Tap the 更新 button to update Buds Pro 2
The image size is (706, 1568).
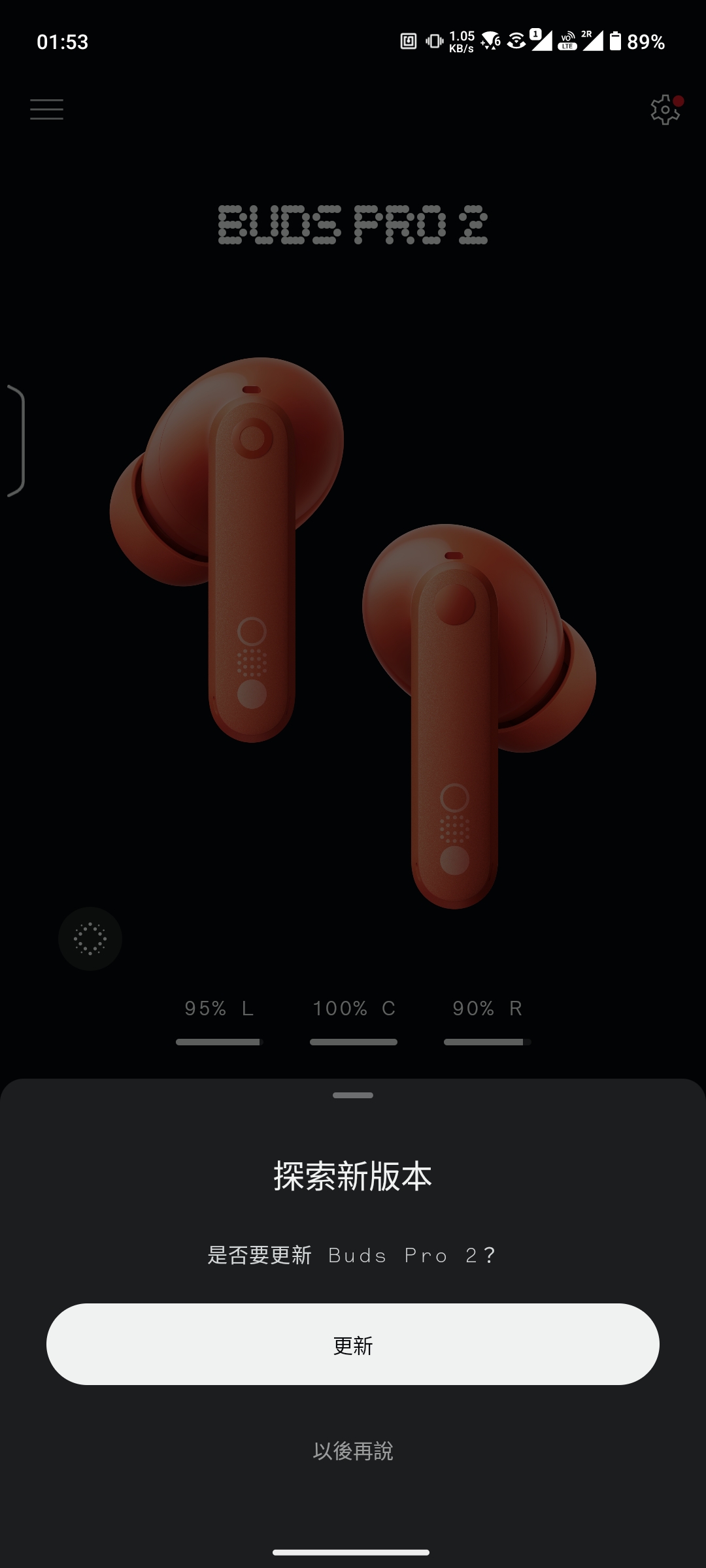(352, 1344)
